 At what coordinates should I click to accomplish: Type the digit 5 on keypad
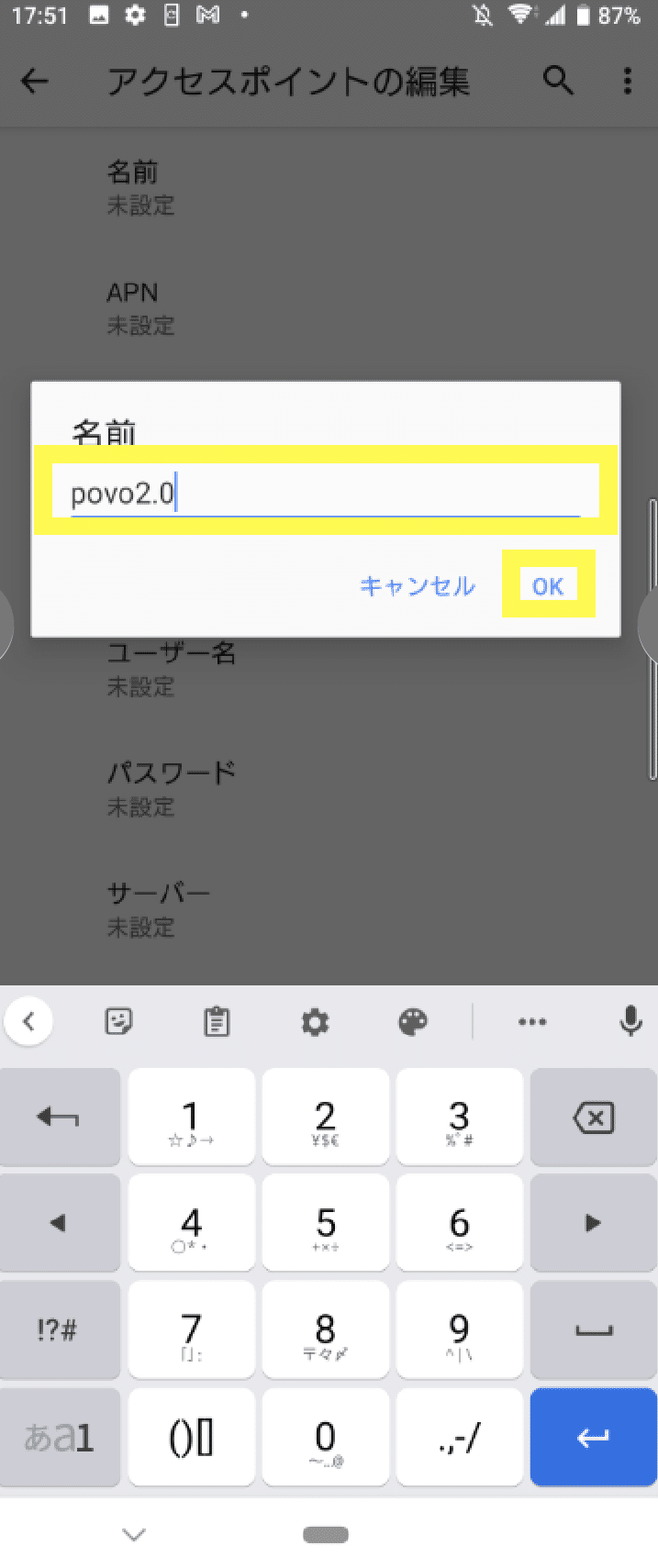(325, 1224)
